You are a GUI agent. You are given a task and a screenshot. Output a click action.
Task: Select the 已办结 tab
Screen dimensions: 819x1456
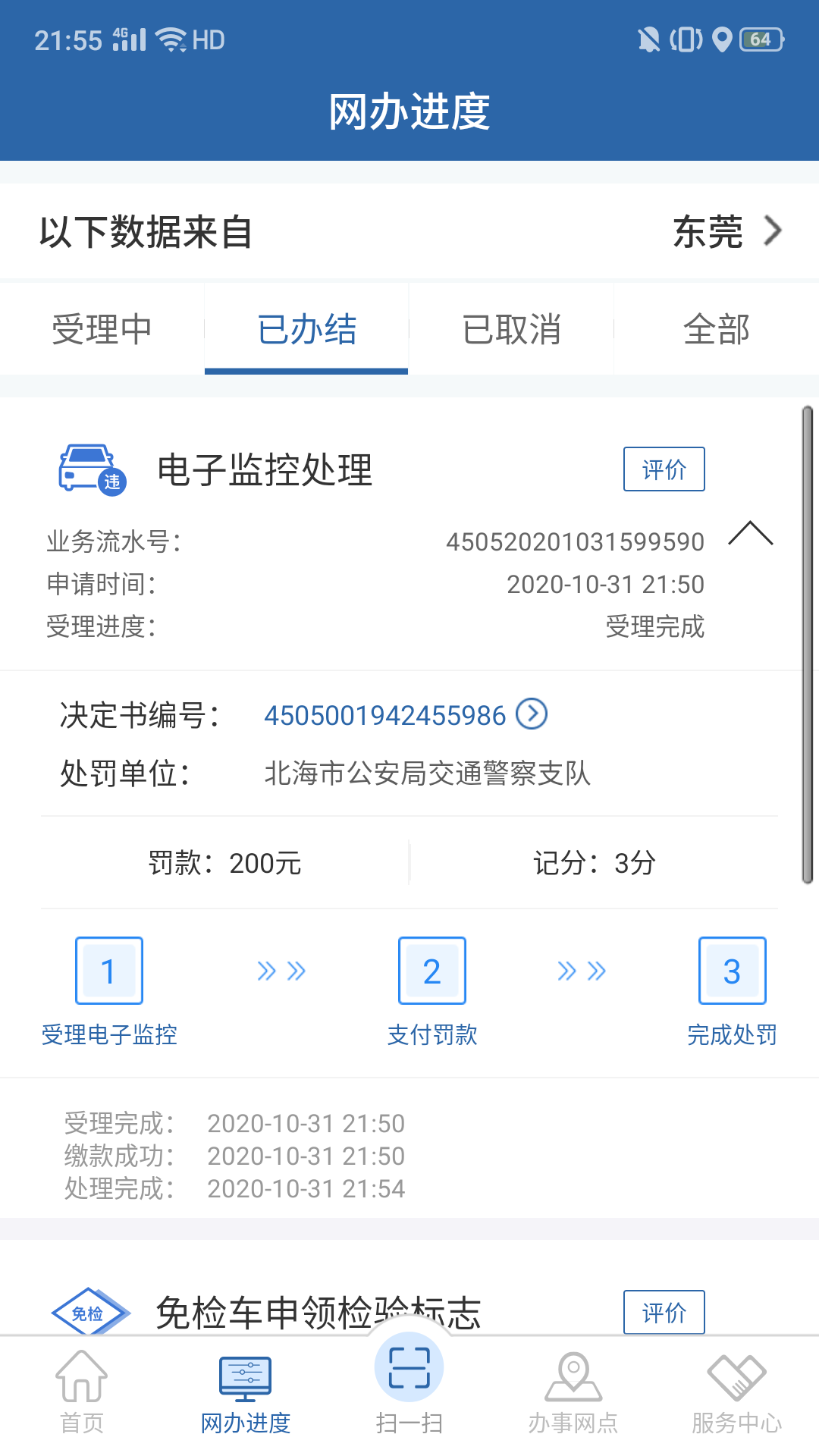tap(306, 329)
